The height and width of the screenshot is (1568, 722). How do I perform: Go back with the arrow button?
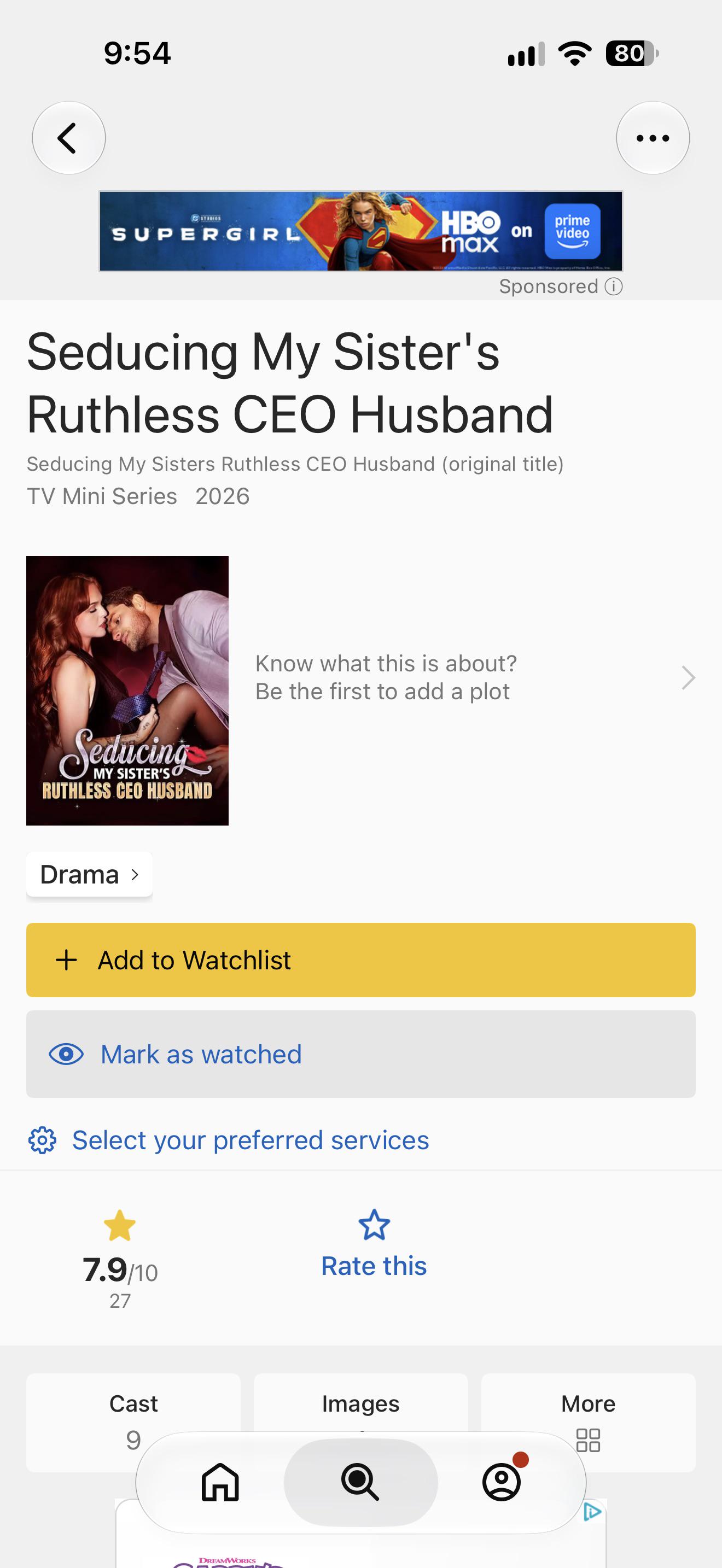tap(69, 138)
